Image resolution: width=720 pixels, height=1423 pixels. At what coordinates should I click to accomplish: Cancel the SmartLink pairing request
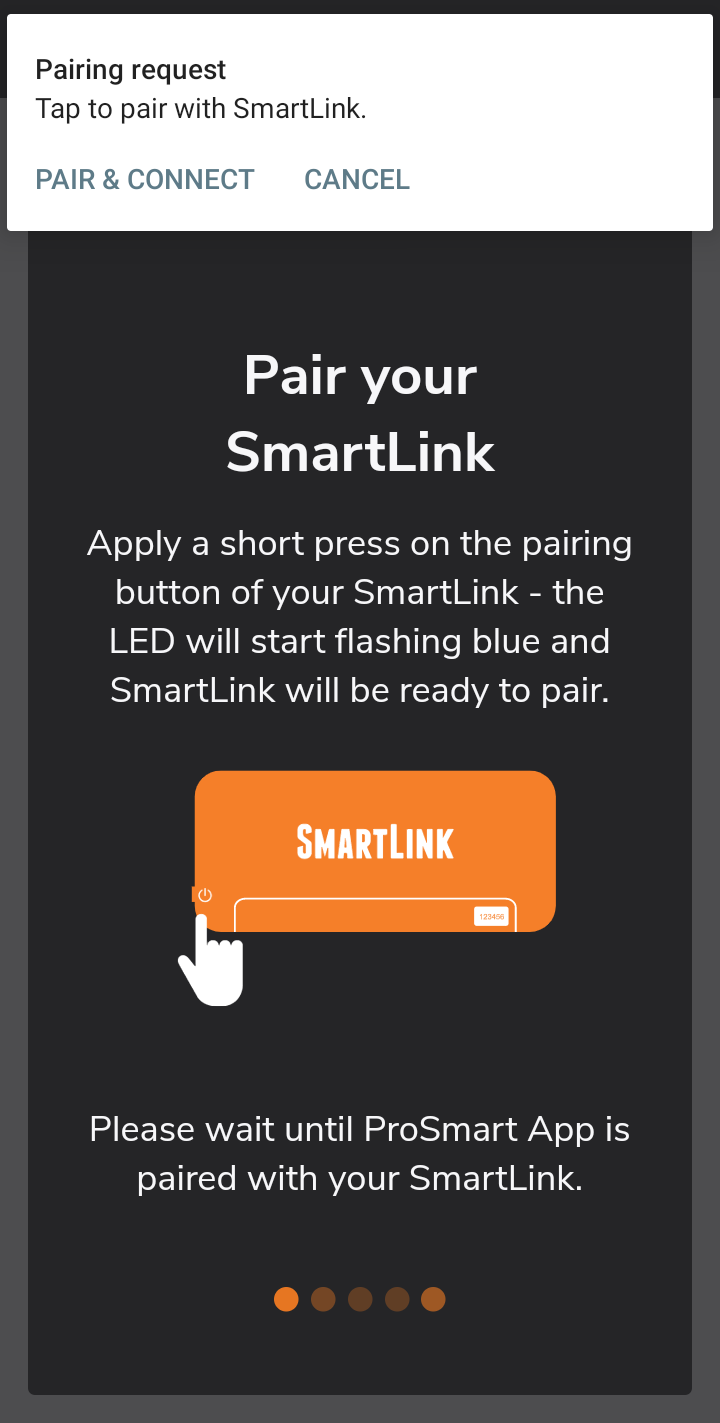tap(357, 180)
